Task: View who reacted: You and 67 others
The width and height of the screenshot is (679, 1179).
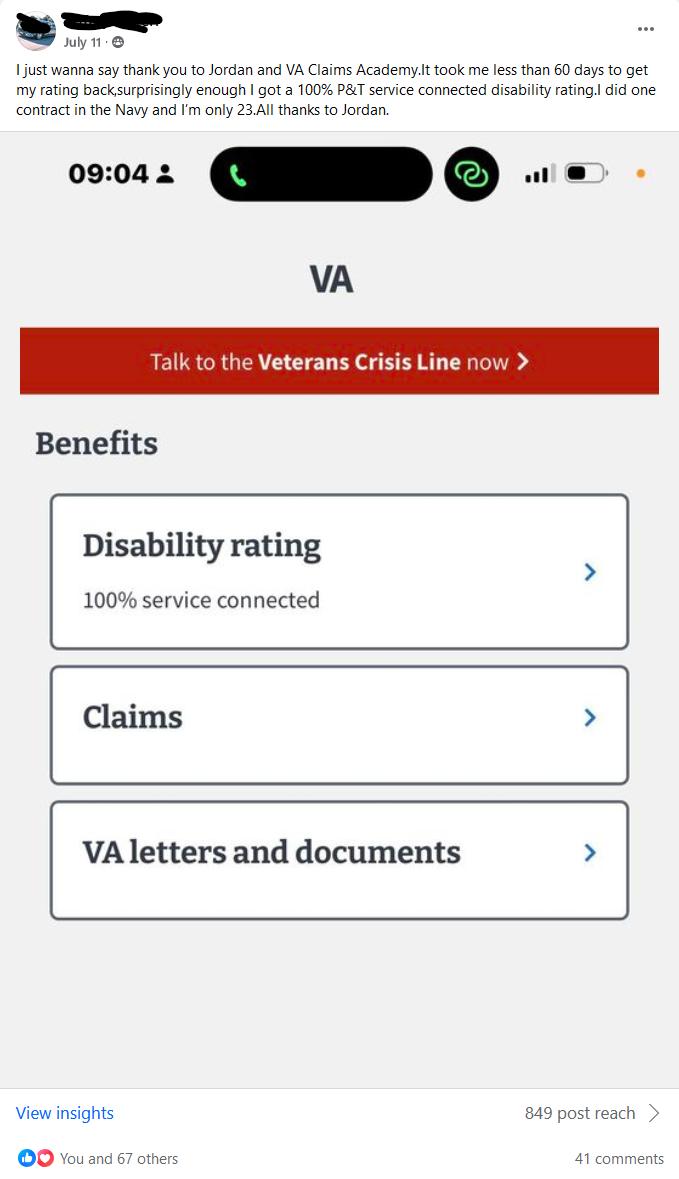Action: (x=97, y=1159)
